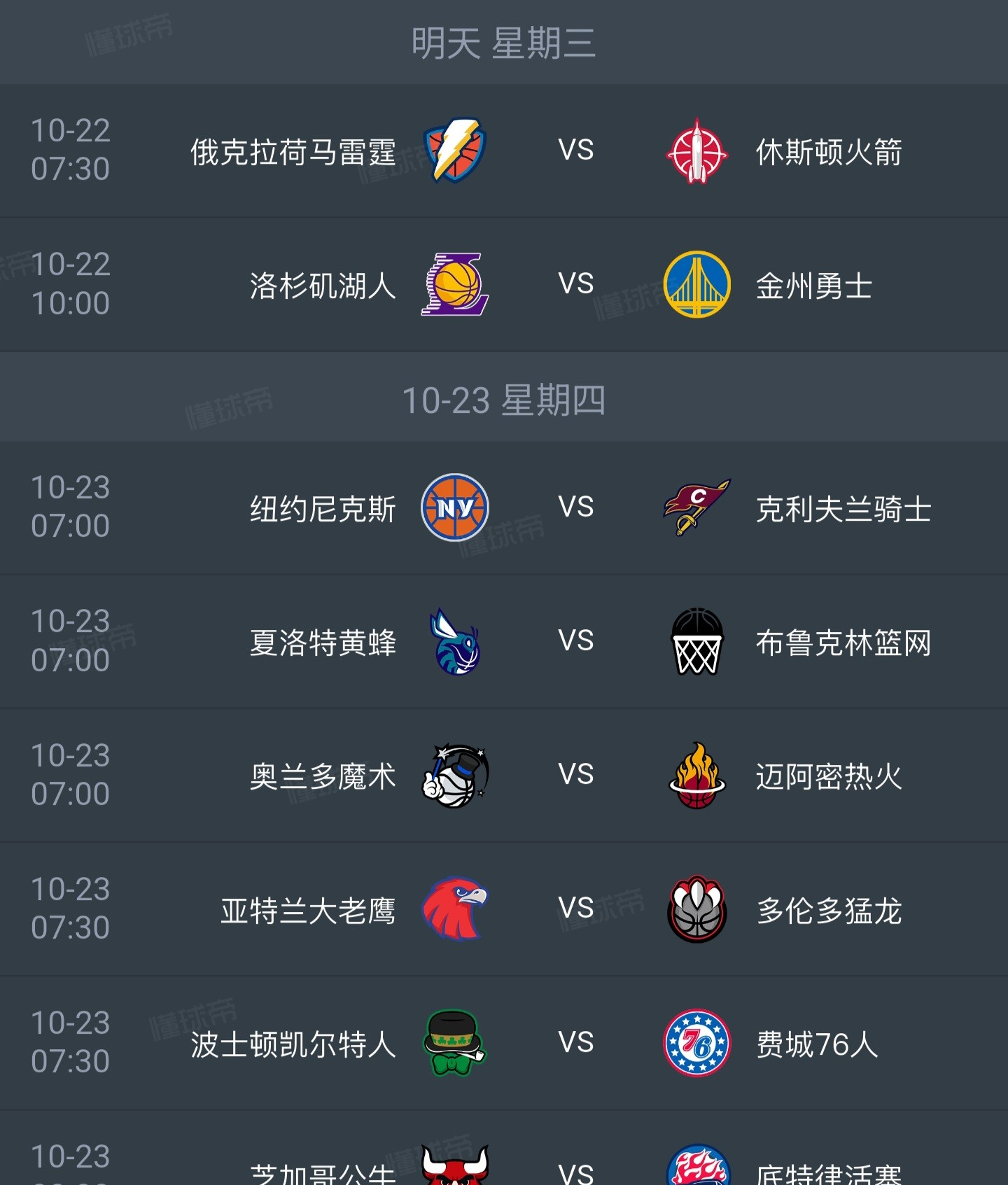
Task: Select the Magic vs Heat match
Action: (x=575, y=775)
